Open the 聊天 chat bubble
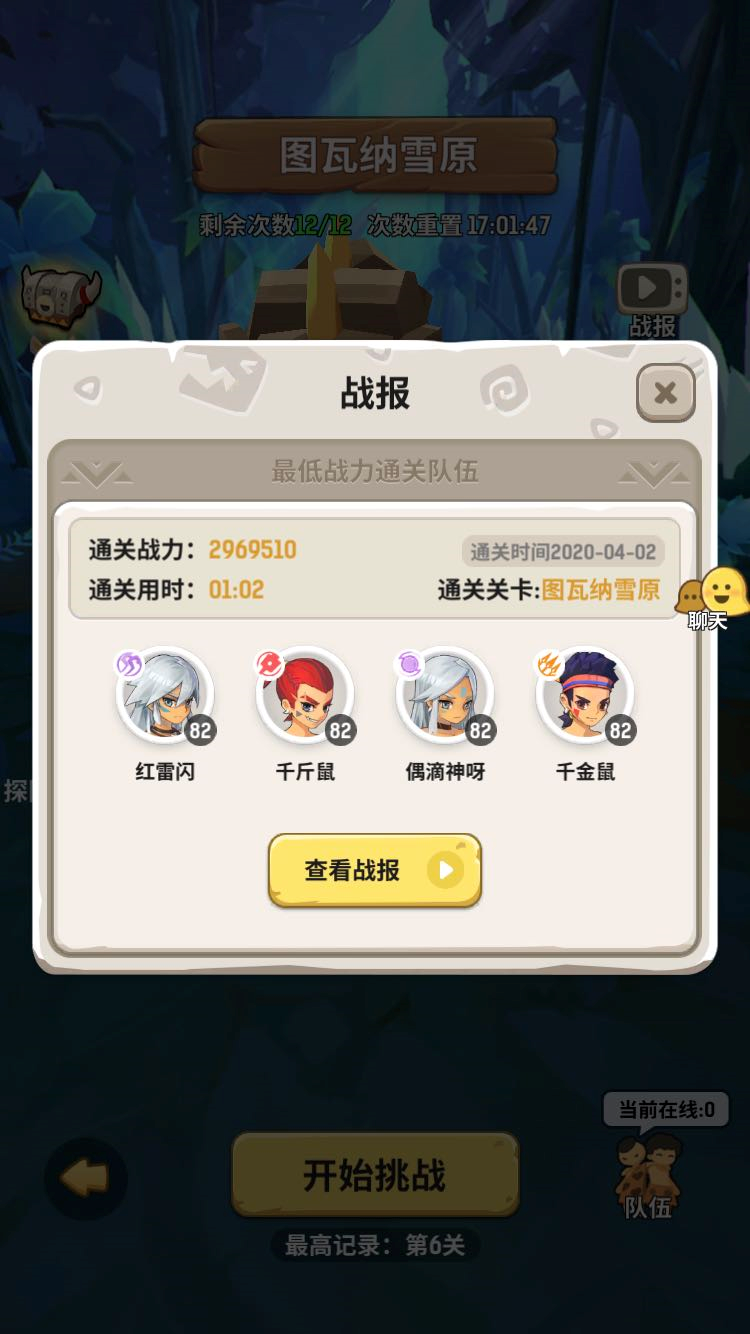 coord(712,599)
